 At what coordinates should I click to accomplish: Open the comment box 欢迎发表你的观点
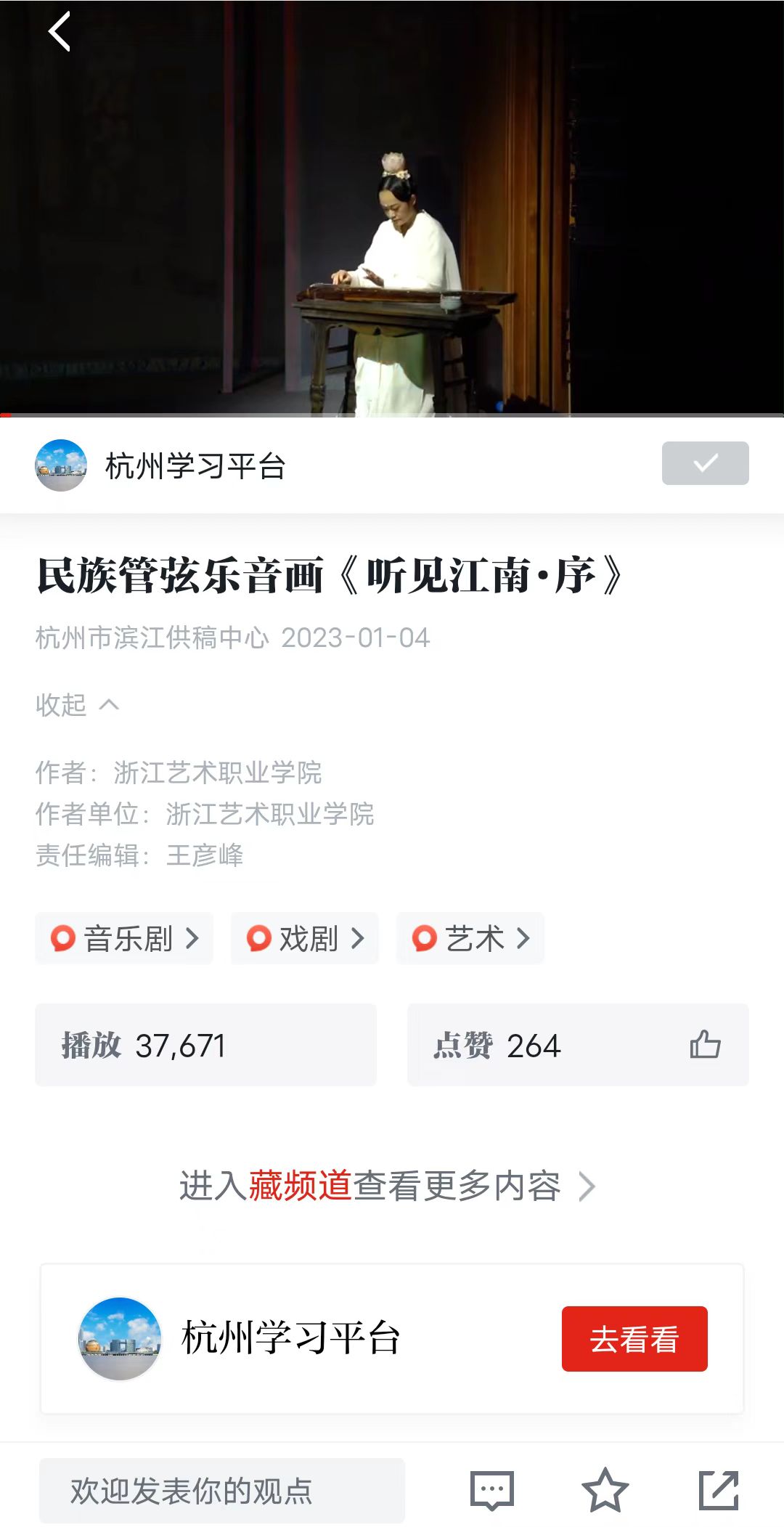tap(222, 1491)
